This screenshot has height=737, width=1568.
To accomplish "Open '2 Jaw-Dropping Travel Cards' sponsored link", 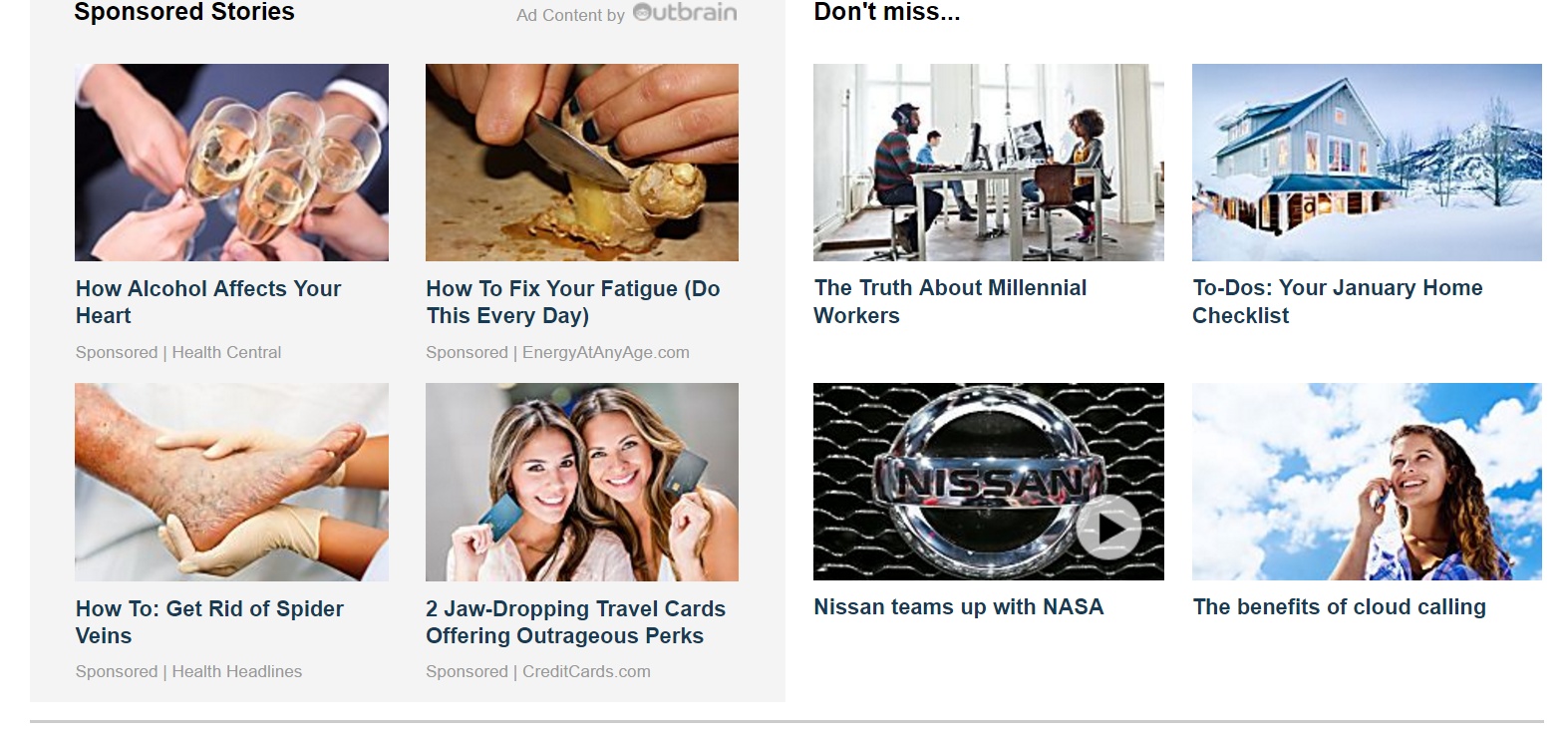I will coord(575,621).
